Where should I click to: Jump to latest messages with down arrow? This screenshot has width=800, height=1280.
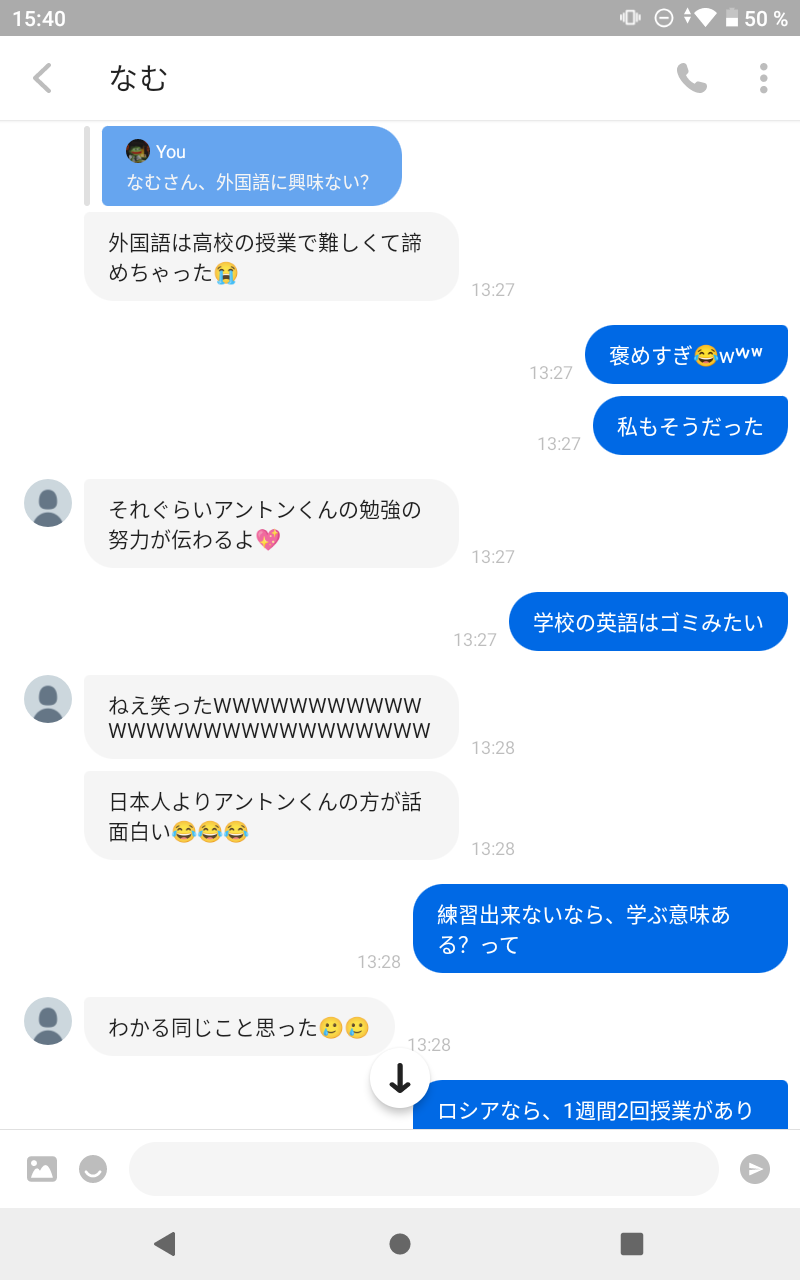(x=400, y=1078)
